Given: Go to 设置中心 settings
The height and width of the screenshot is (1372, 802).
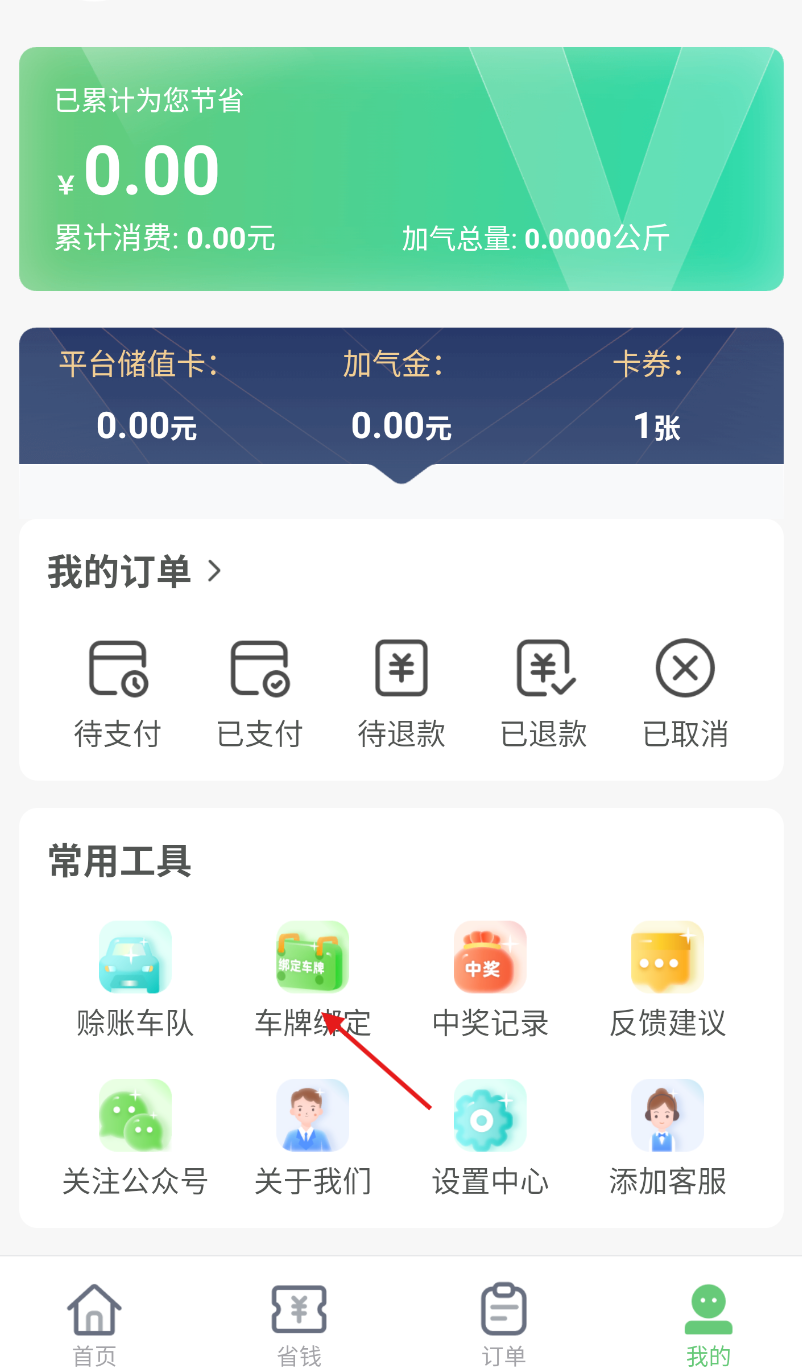Looking at the screenshot, I should (x=490, y=1137).
